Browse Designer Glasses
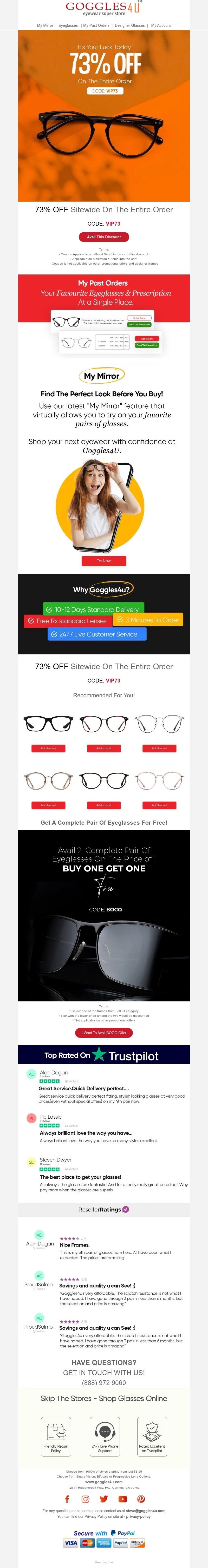 [129, 25]
